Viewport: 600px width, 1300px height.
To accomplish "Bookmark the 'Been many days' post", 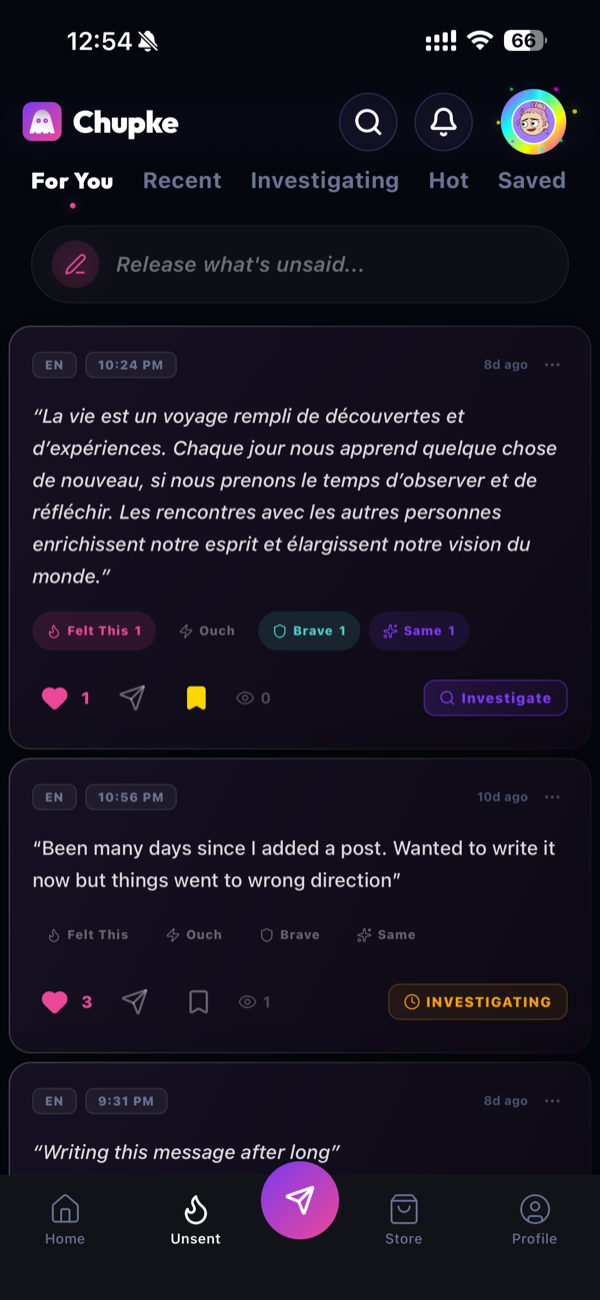I will tap(198, 1001).
